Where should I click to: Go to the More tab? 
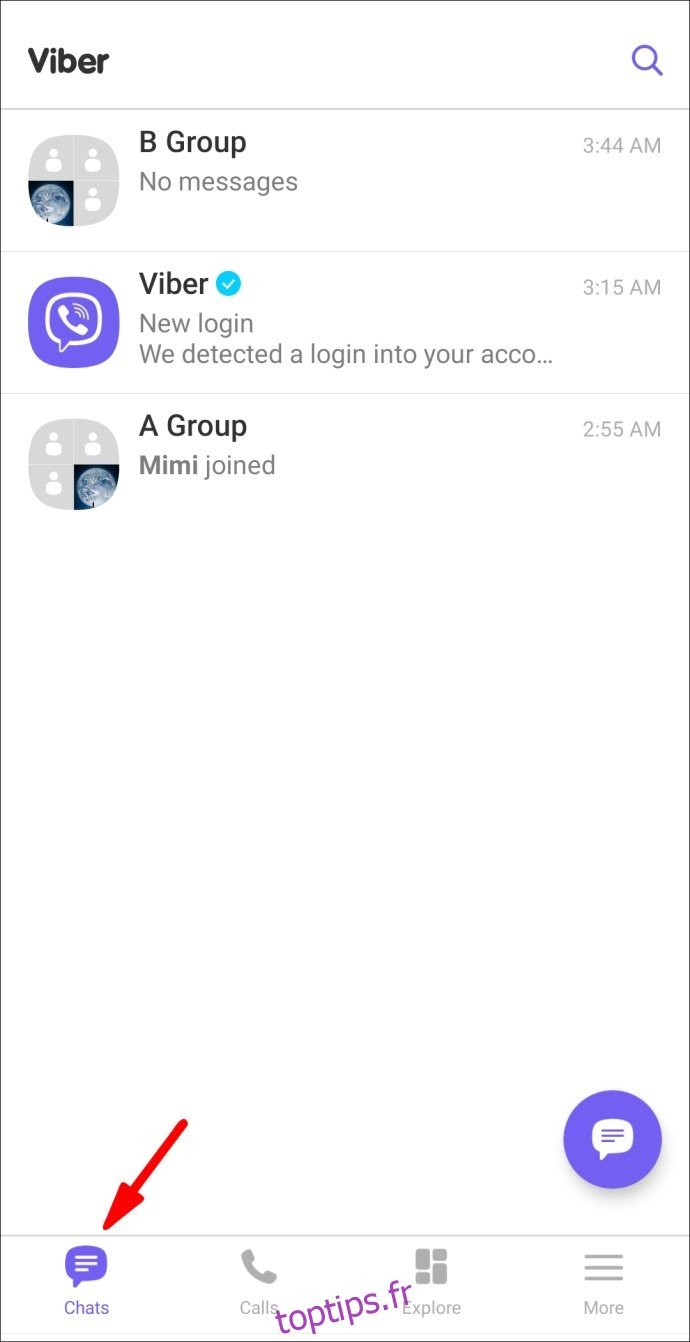tap(603, 1281)
